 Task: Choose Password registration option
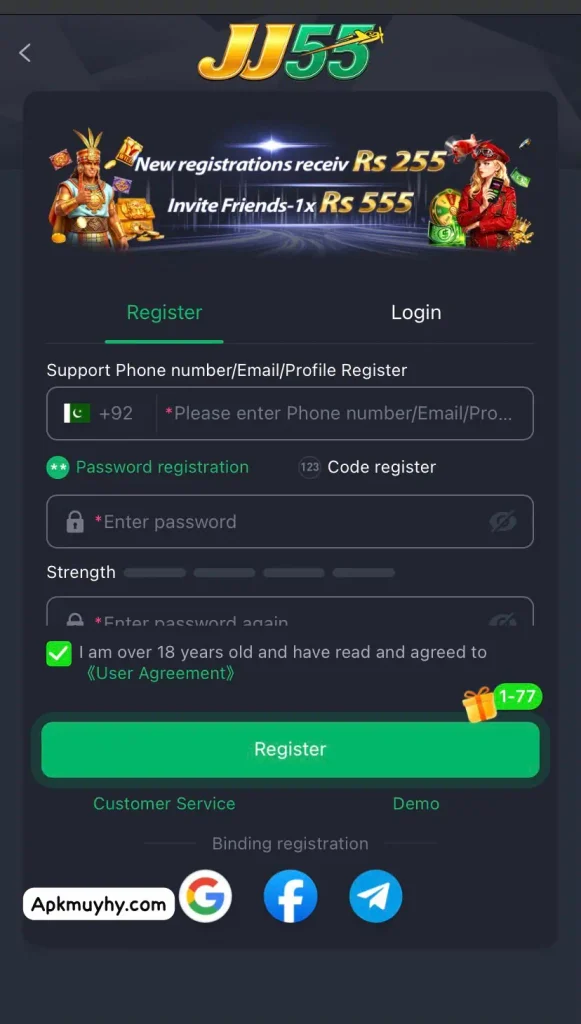(x=148, y=467)
